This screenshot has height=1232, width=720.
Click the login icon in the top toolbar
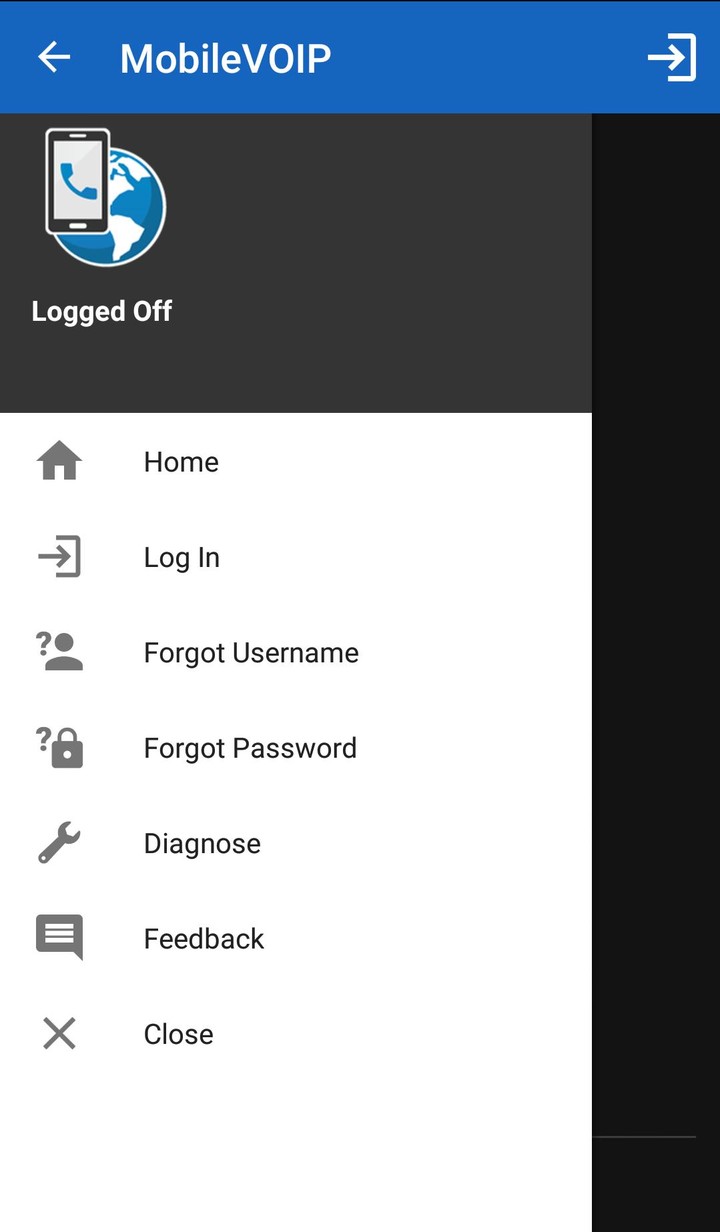pos(672,57)
